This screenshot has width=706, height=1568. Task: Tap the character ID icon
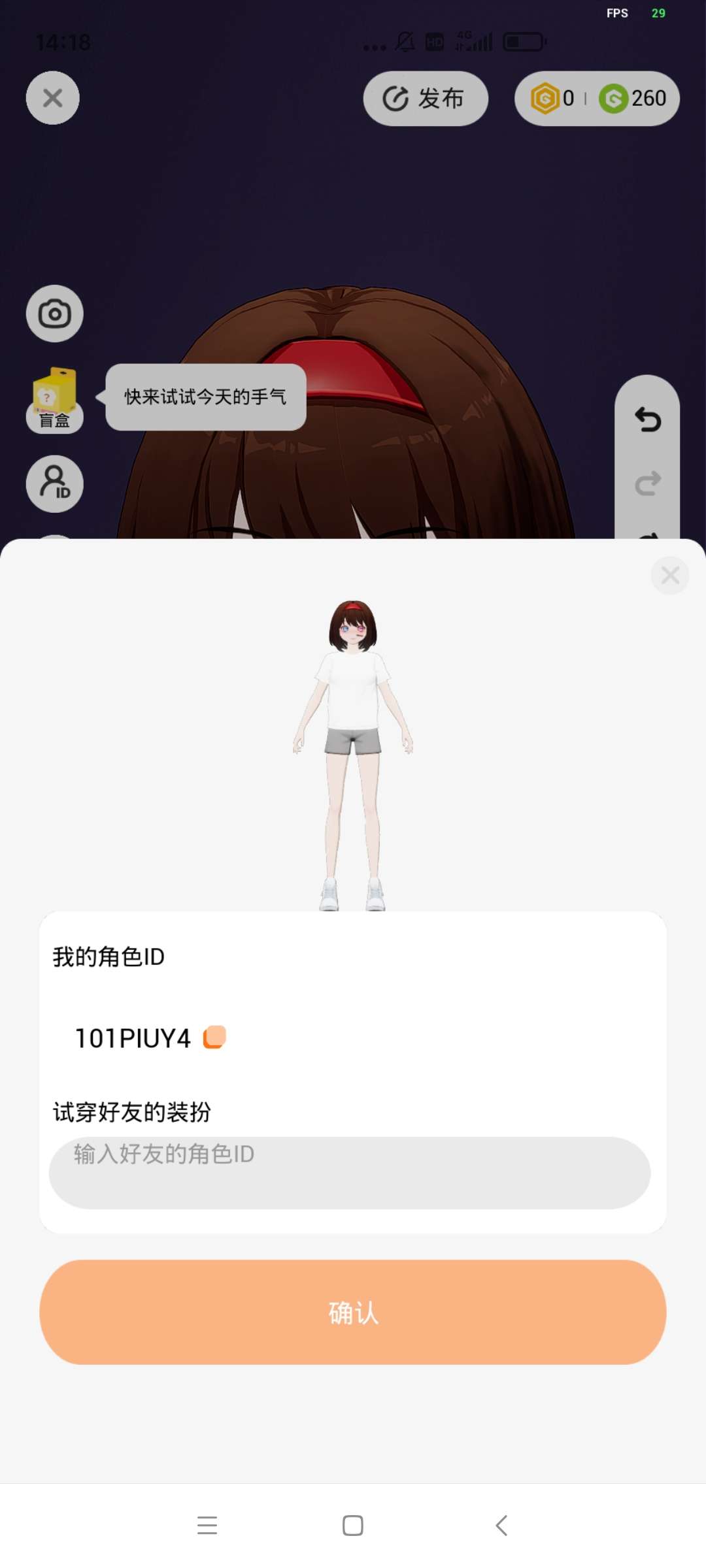click(x=54, y=484)
